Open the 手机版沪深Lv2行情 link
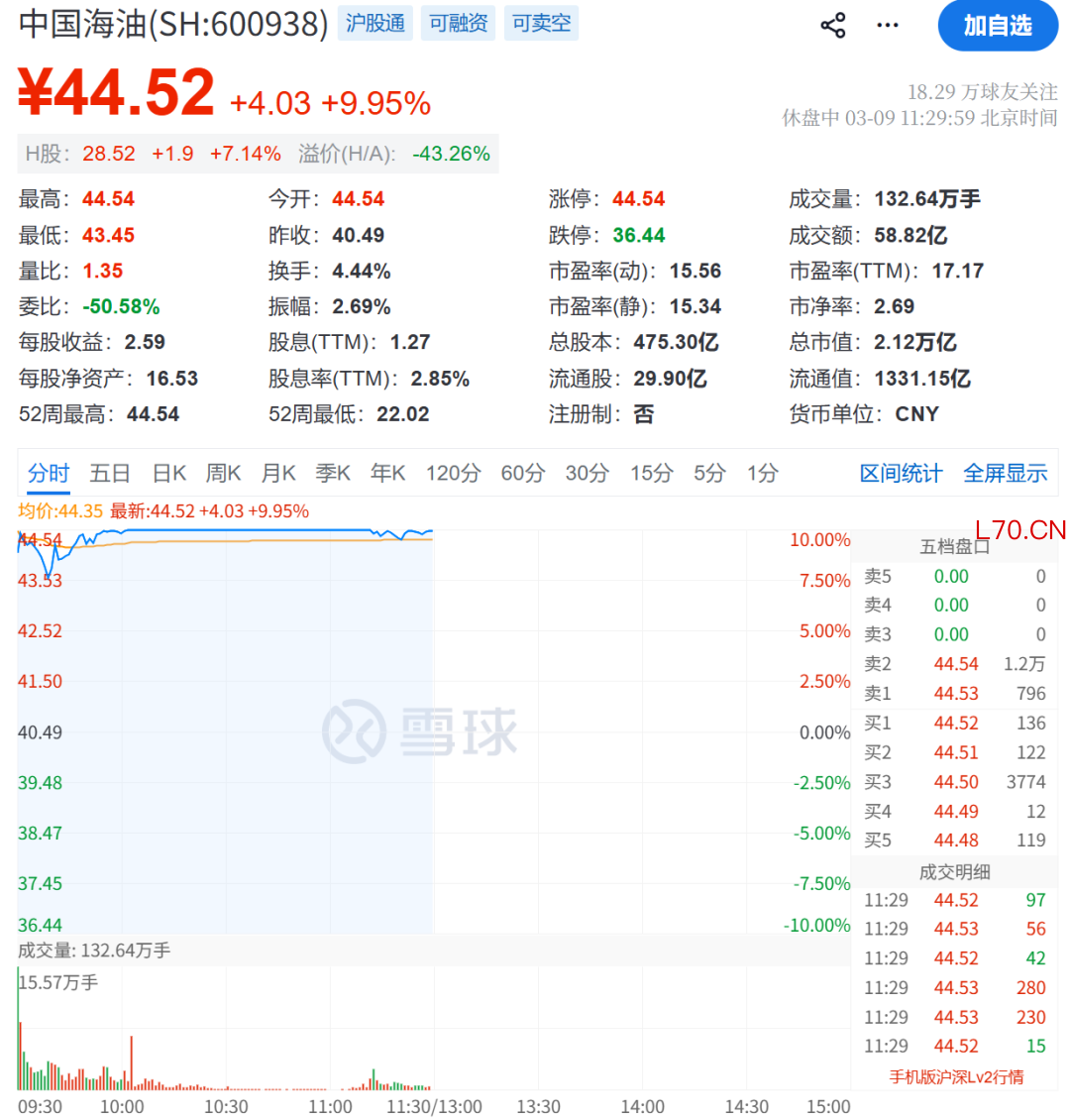The height and width of the screenshot is (1120, 1070). point(955,1076)
